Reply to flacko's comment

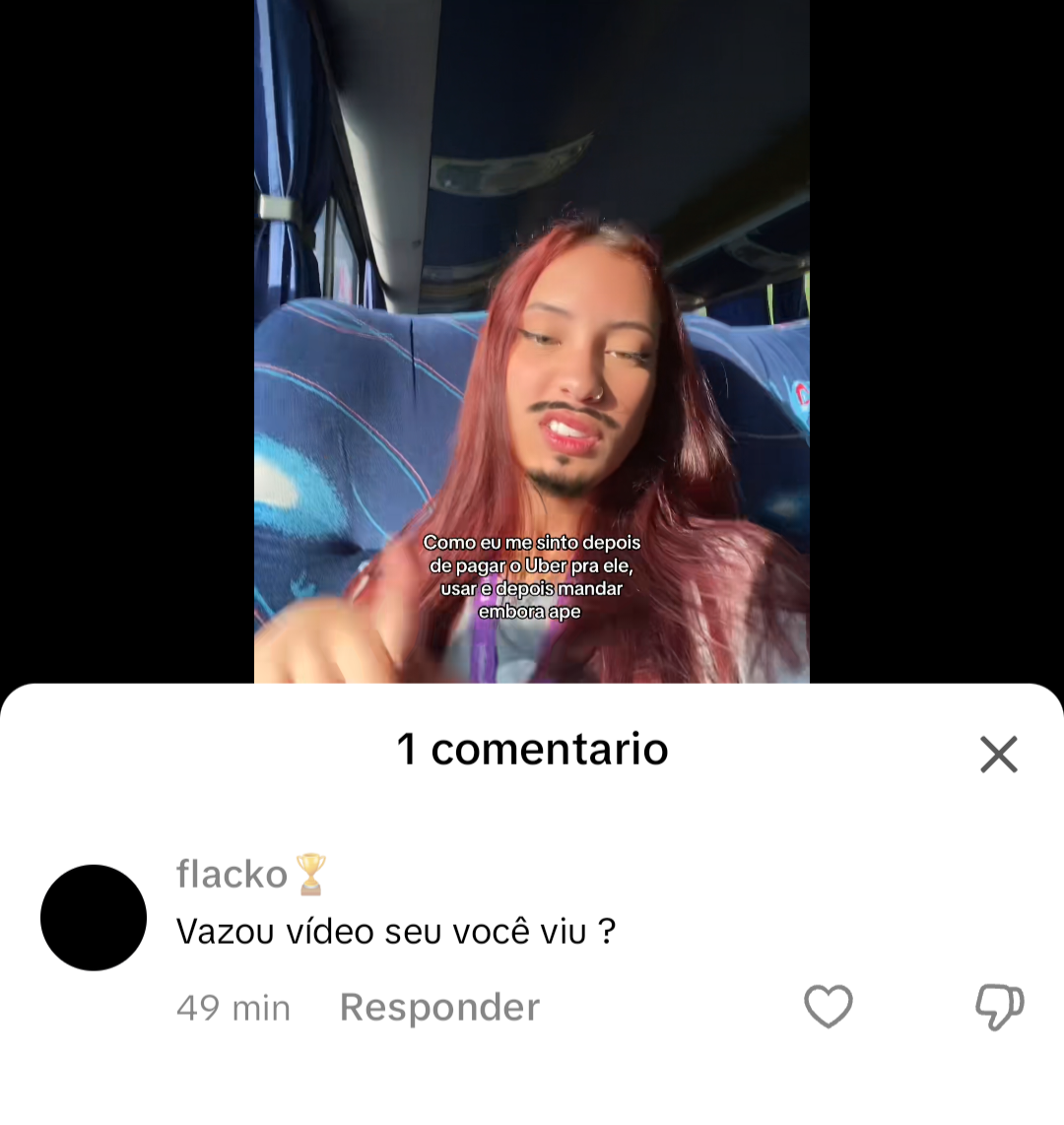439,1007
